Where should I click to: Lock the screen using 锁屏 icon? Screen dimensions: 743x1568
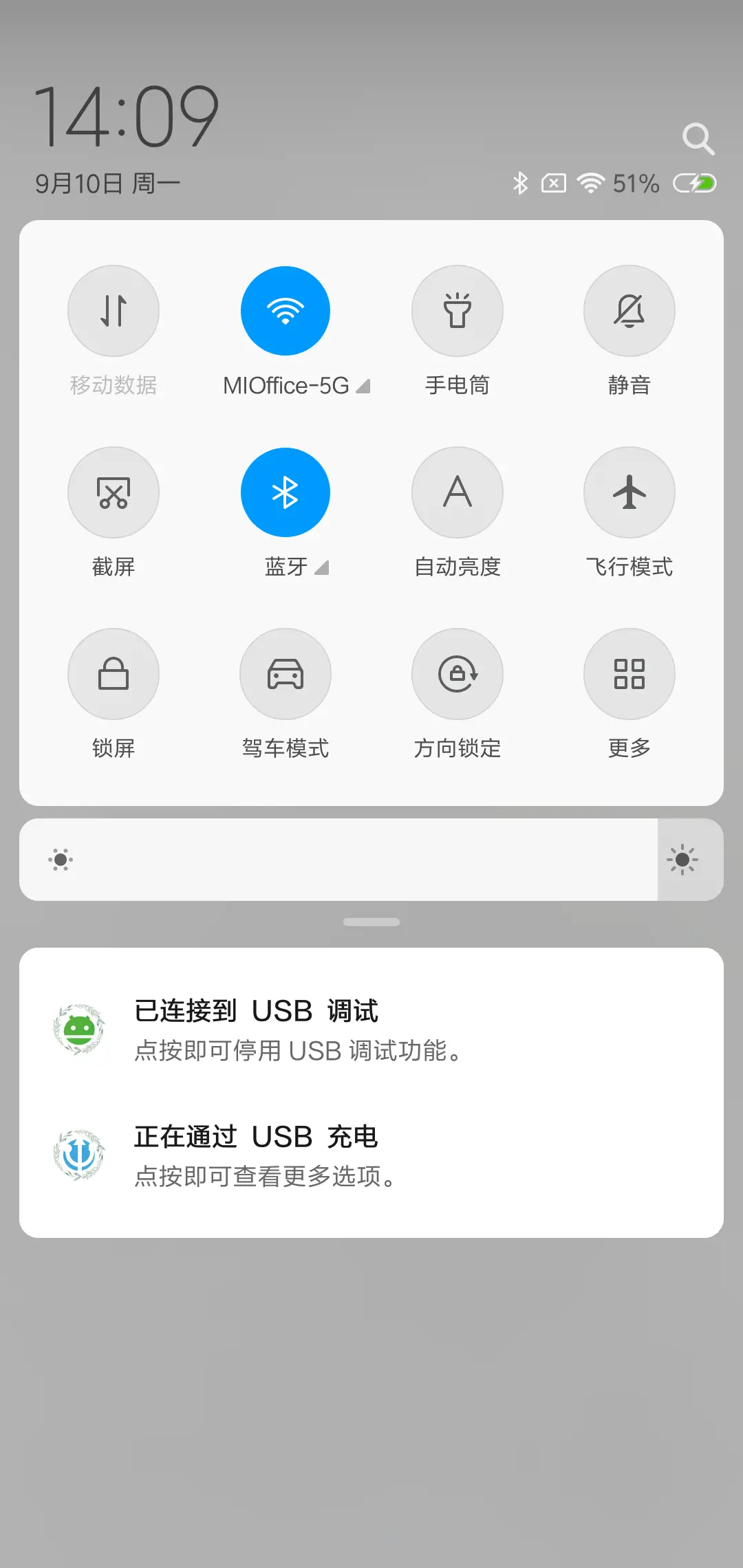[114, 674]
